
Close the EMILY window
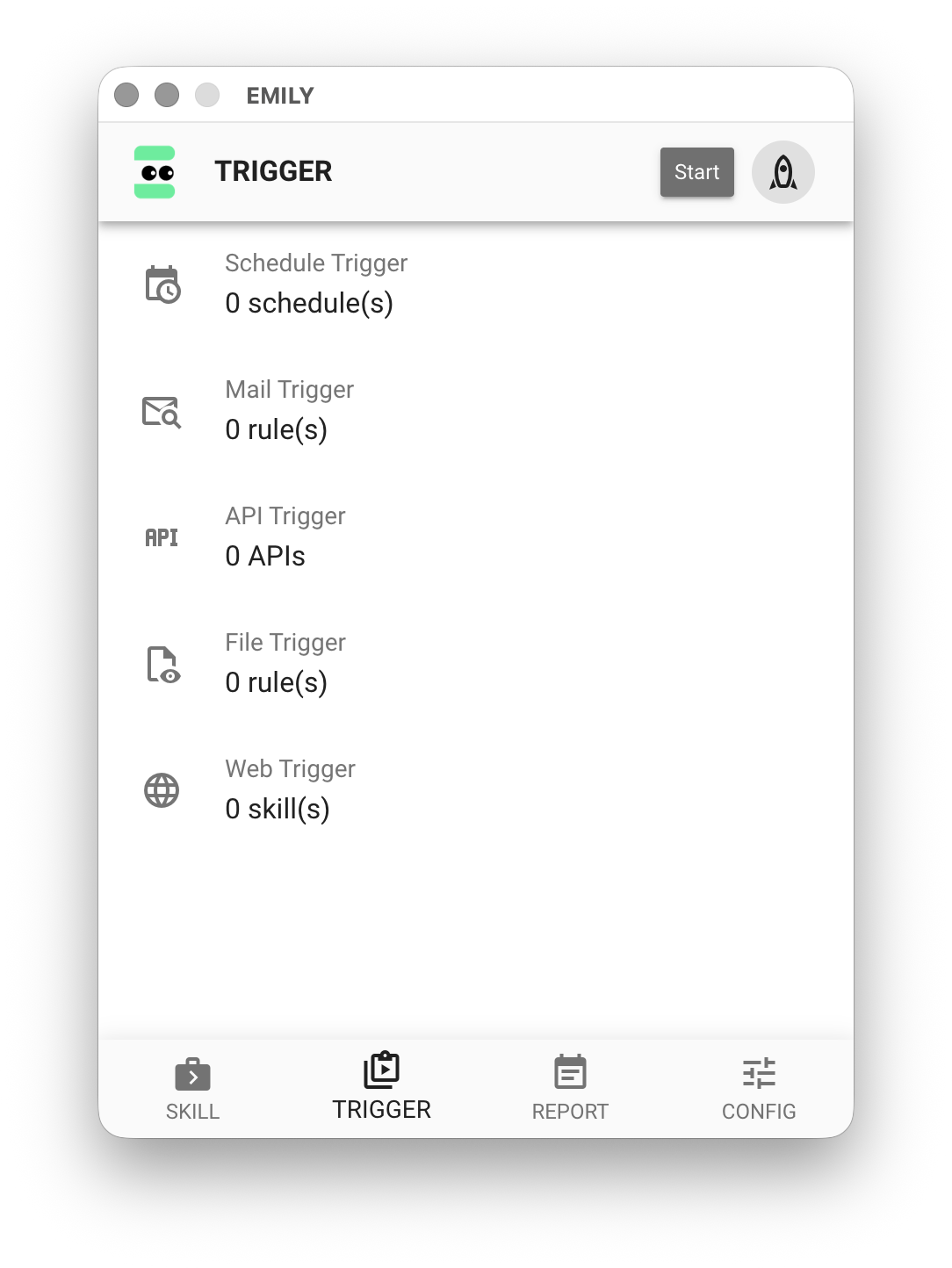126,95
